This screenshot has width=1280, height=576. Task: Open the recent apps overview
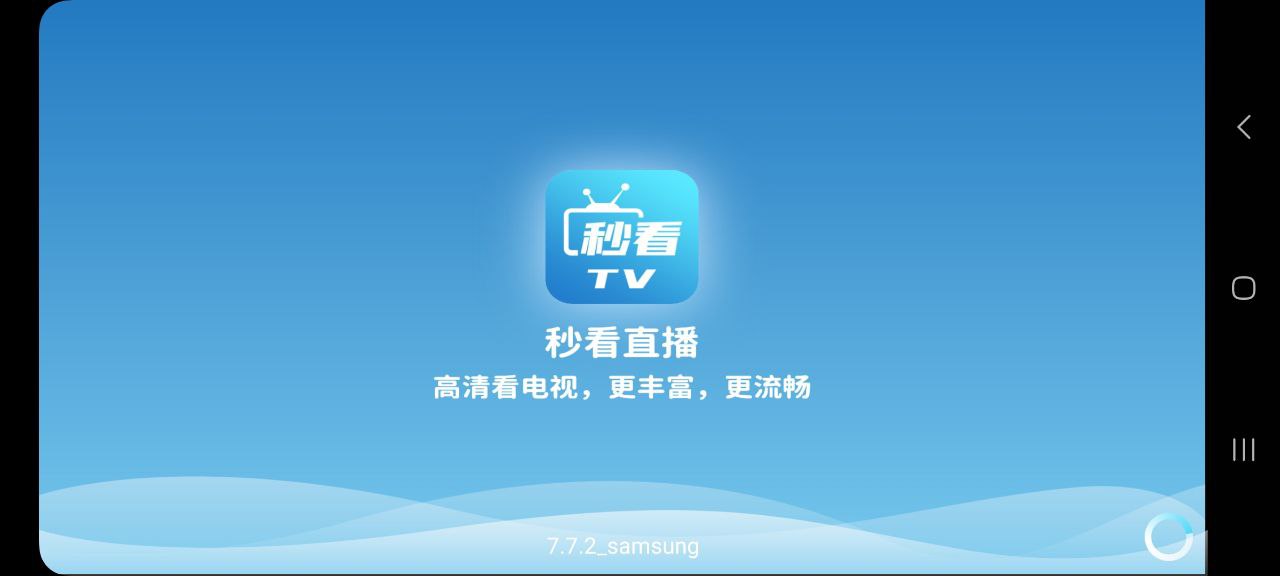pos(1243,449)
